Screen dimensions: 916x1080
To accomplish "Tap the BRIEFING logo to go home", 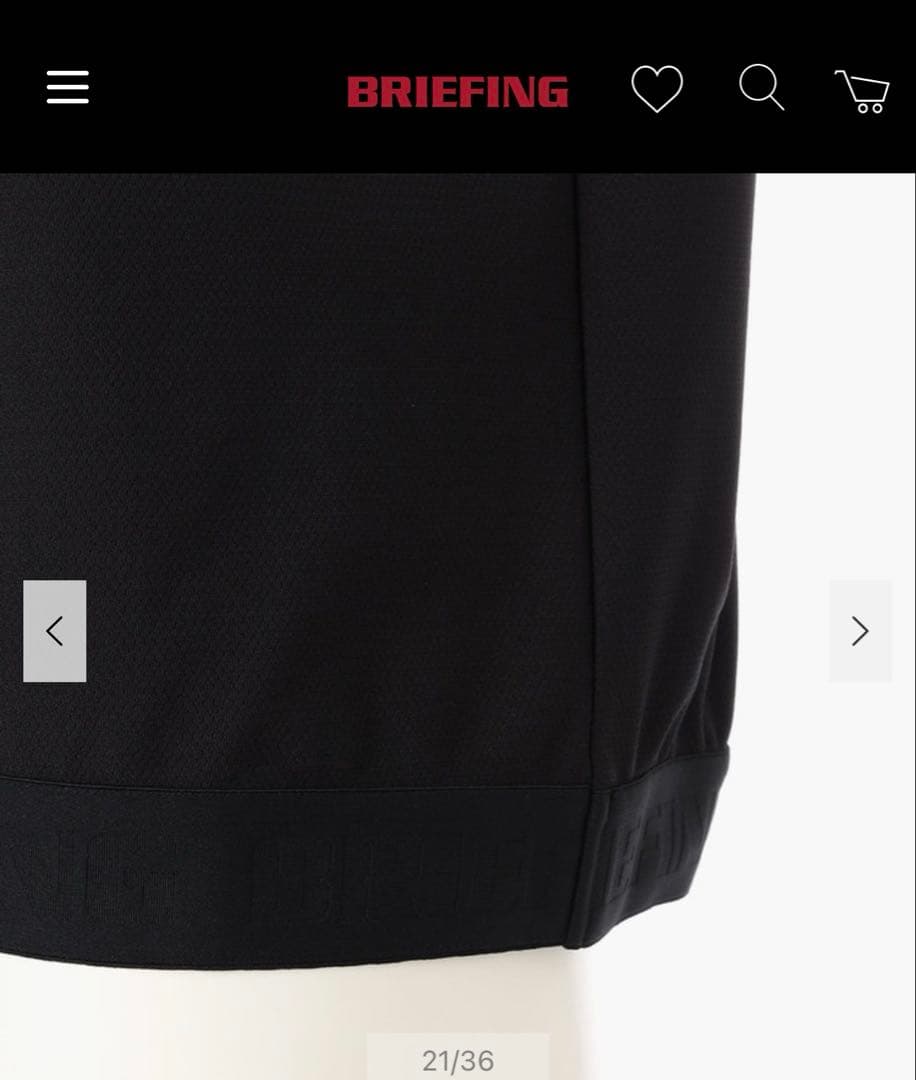I will (x=457, y=92).
